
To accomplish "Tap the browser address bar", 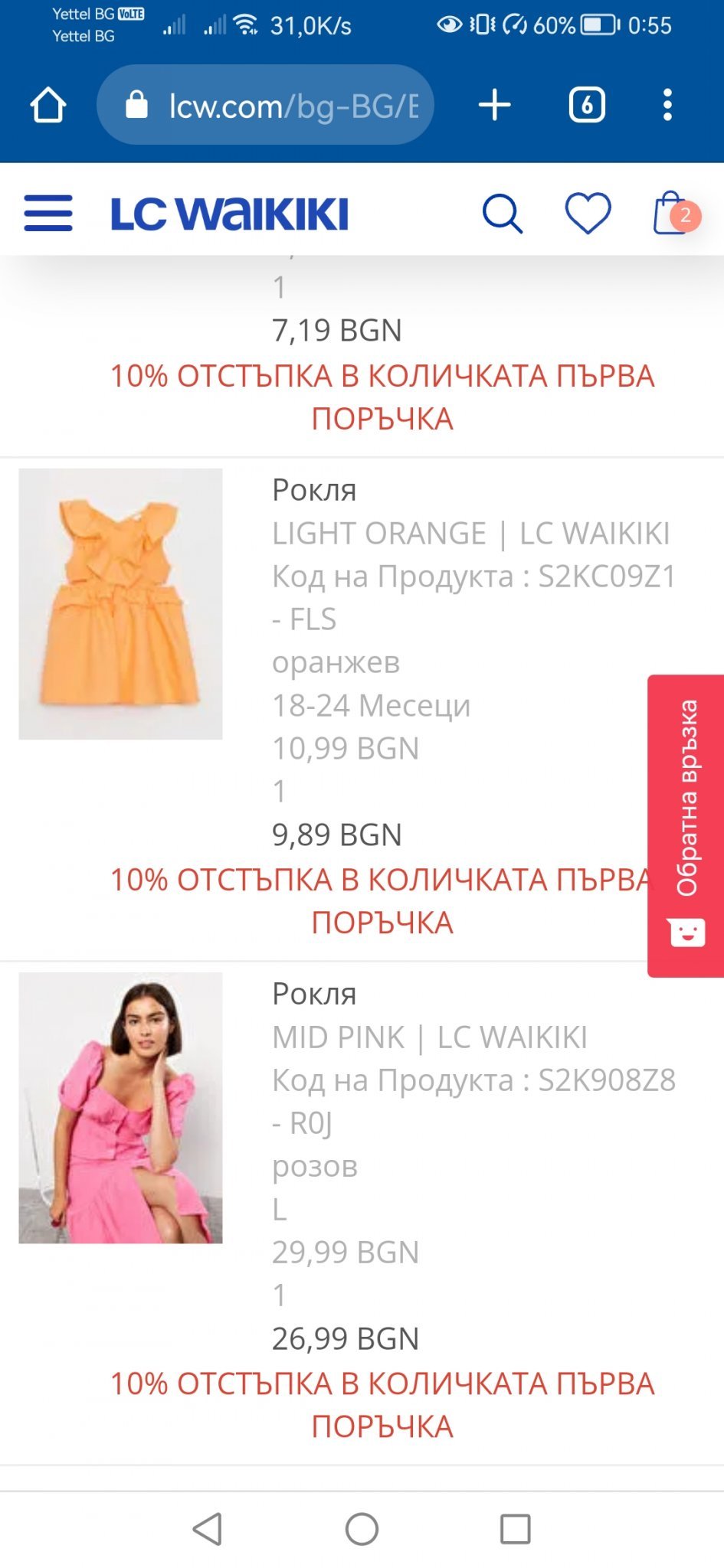I will 265,105.
